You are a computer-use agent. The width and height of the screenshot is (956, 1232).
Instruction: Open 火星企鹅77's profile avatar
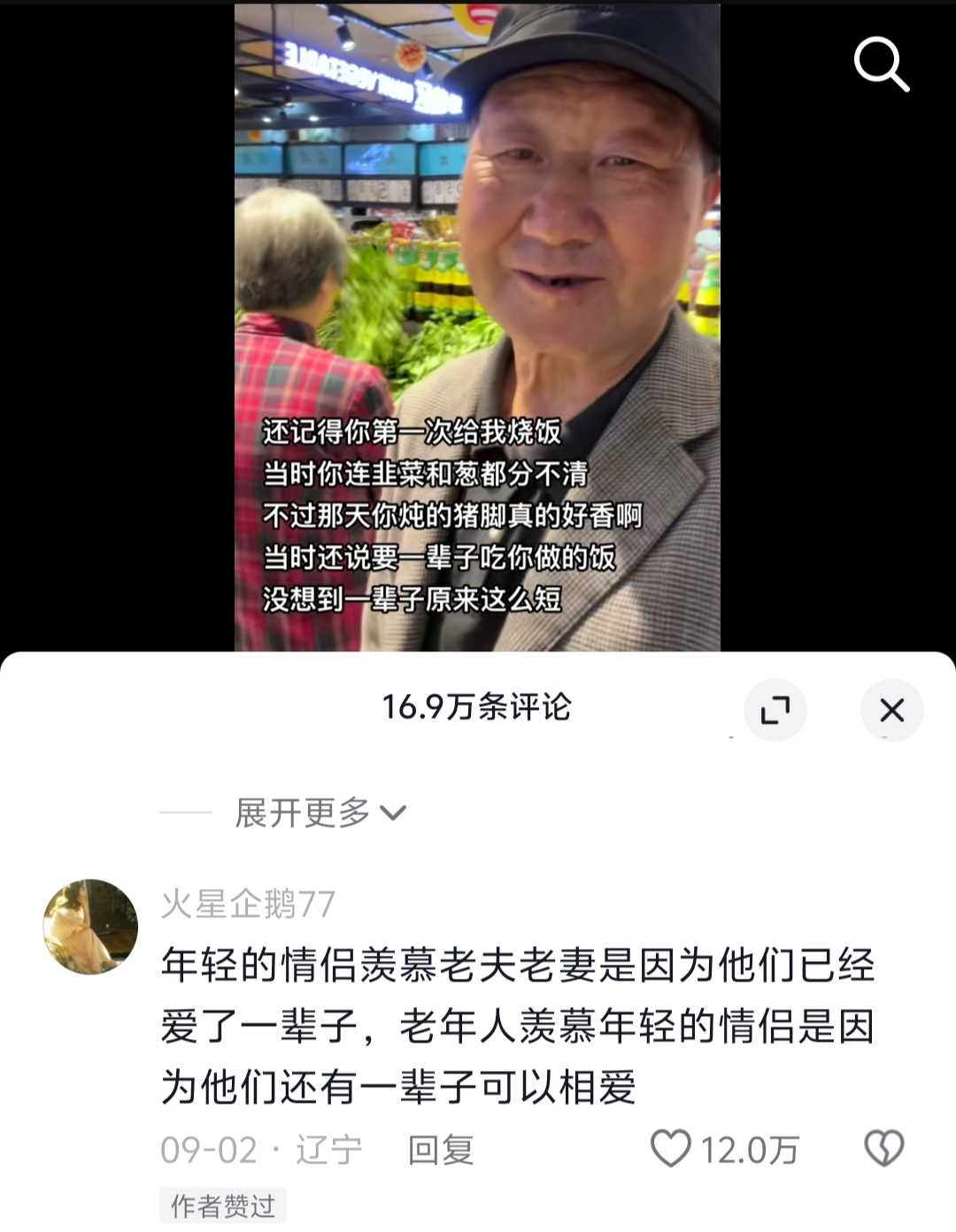click(x=90, y=927)
